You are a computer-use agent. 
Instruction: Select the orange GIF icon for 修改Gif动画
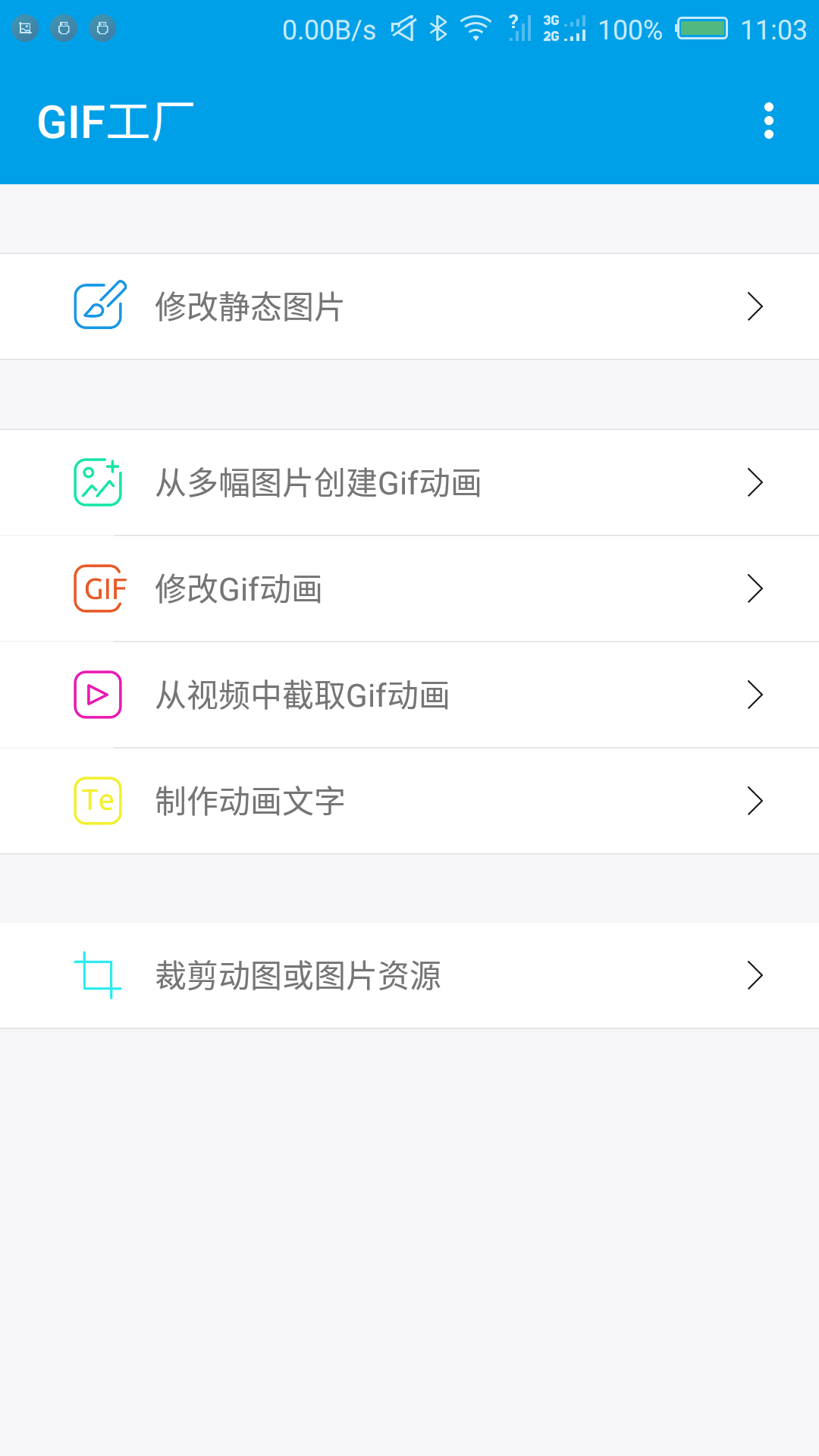coord(97,588)
